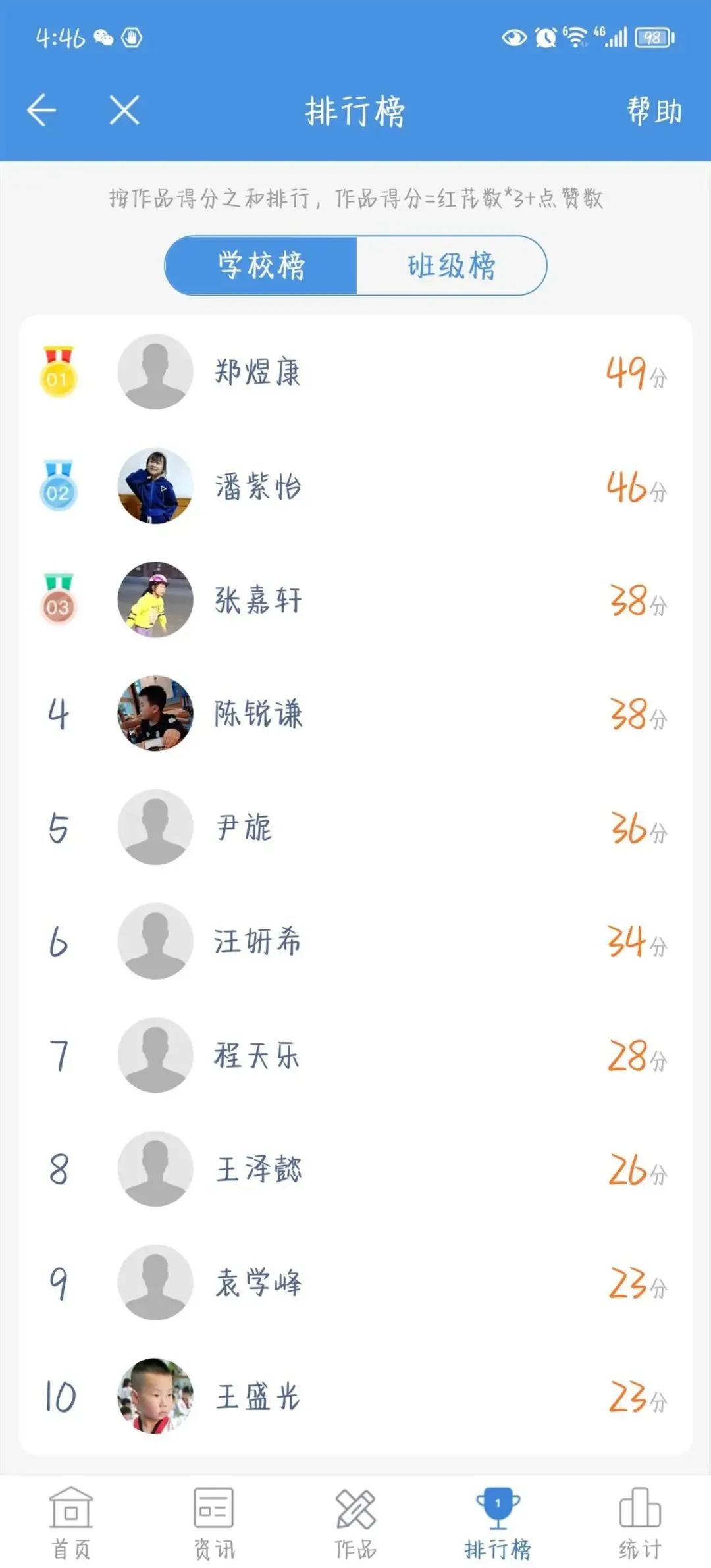Viewport: 711px width, 1568px height.
Task: Open 王泽懿's ranking entry
Action: point(355,1169)
